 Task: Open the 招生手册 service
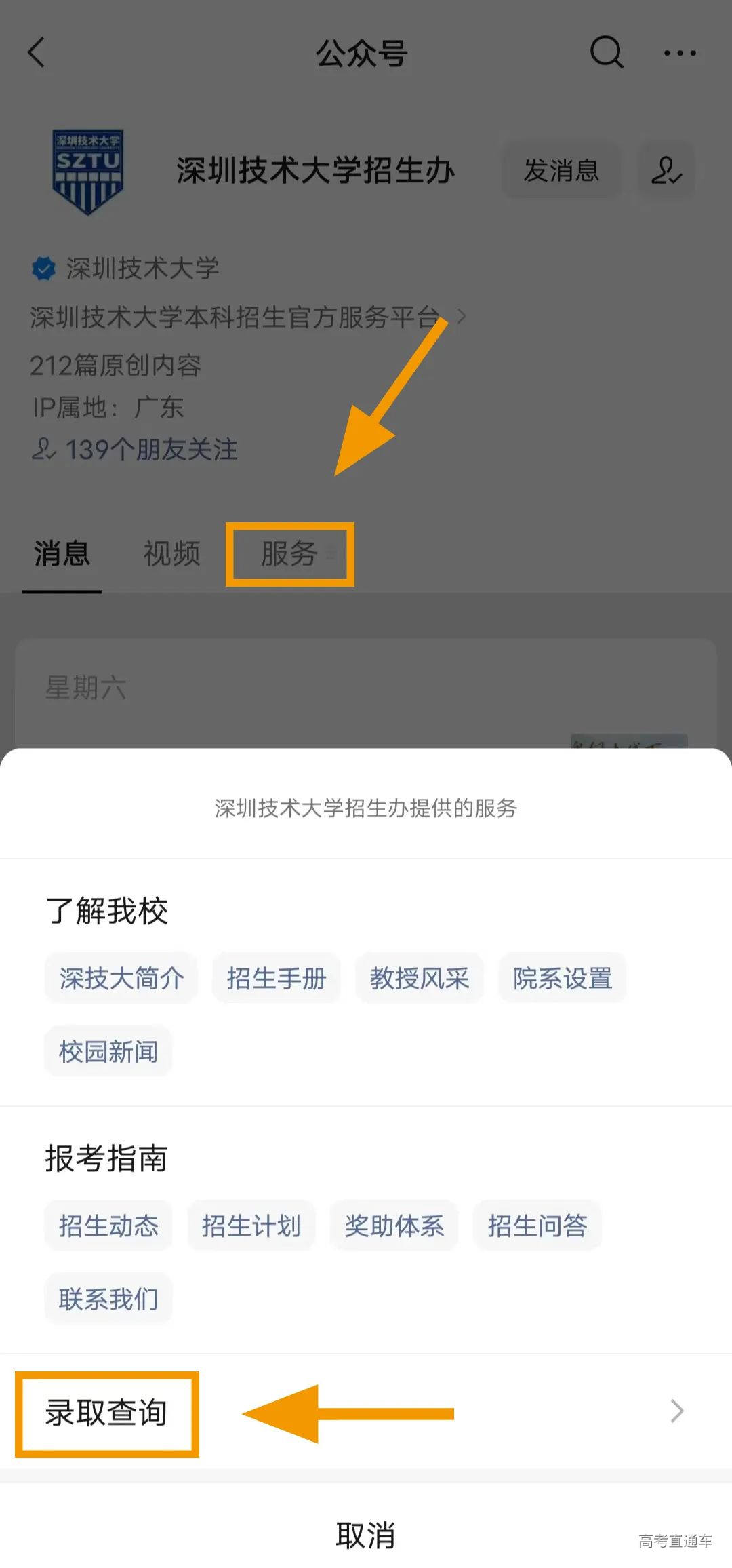(x=275, y=977)
